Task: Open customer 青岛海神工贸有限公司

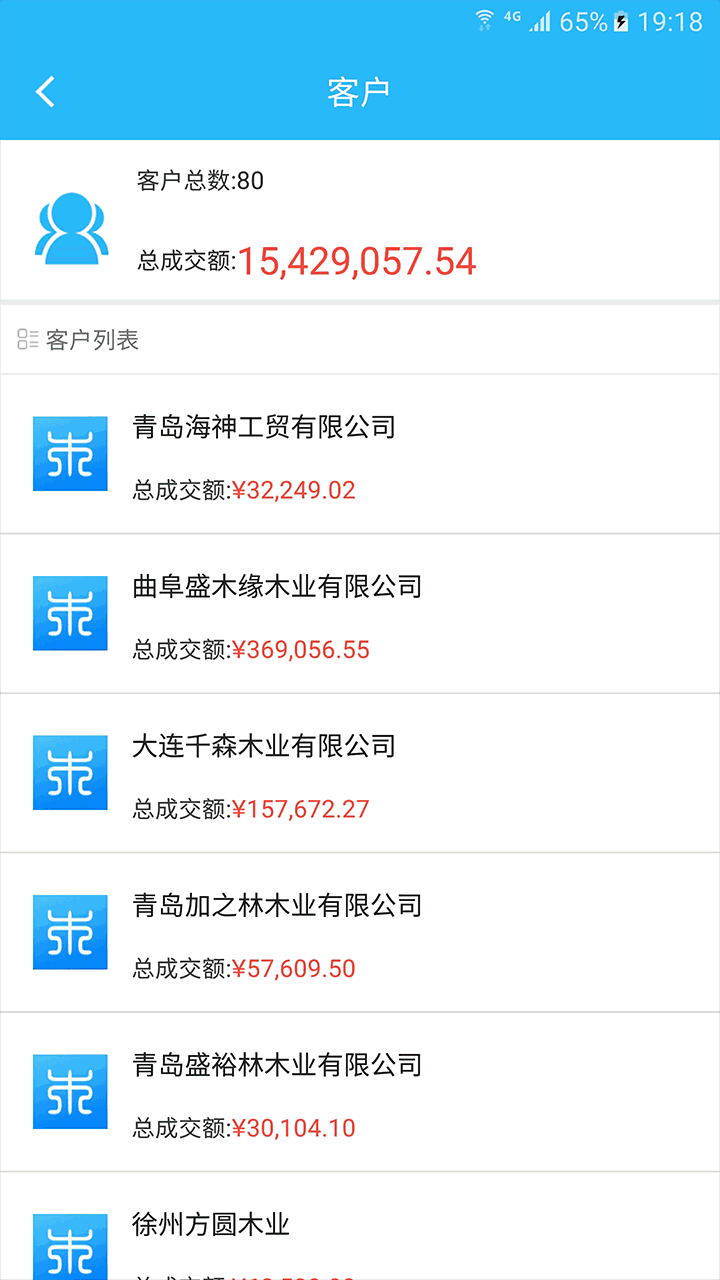Action: point(360,455)
